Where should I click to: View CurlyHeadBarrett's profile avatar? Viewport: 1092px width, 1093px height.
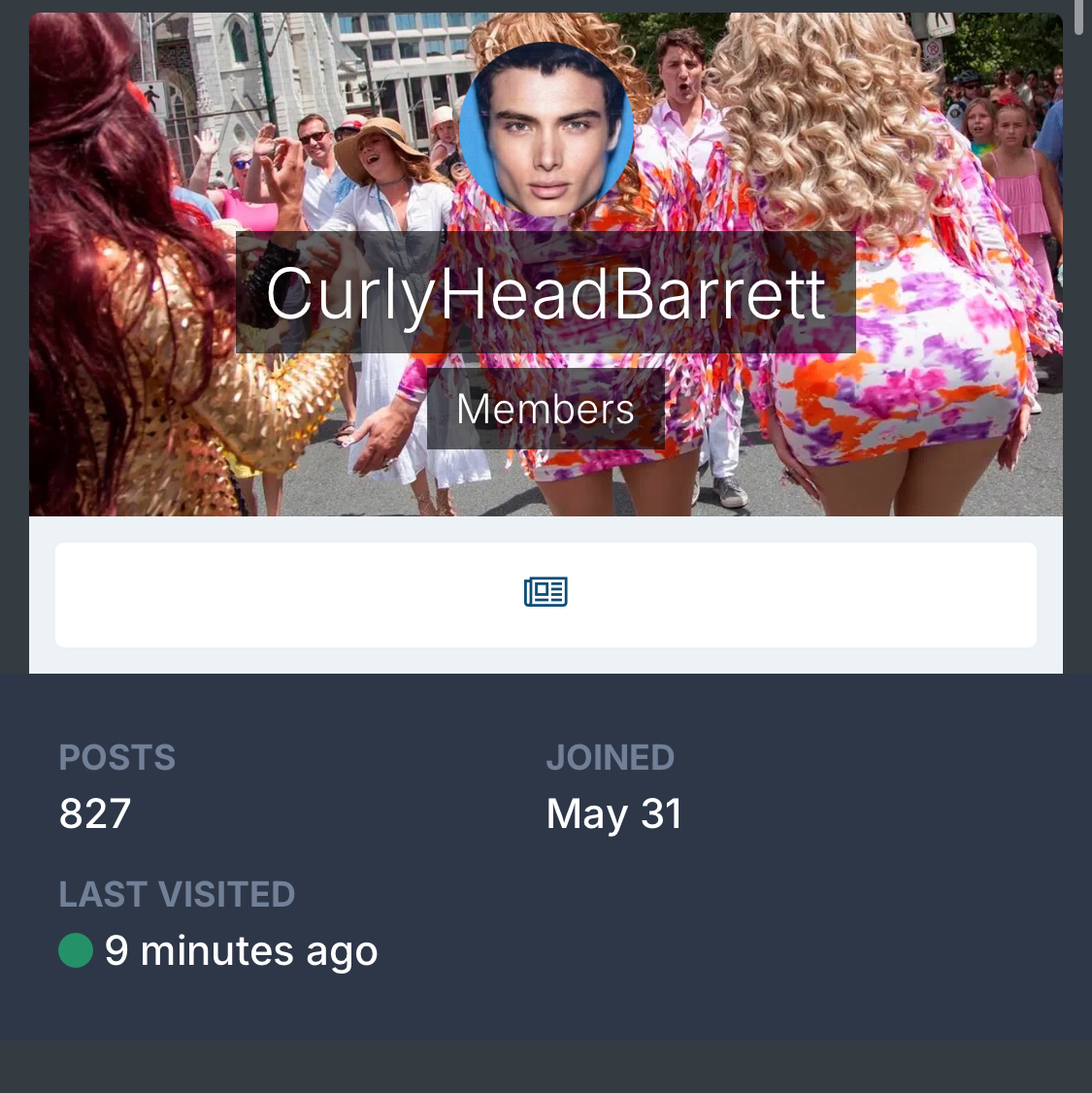pos(546,130)
